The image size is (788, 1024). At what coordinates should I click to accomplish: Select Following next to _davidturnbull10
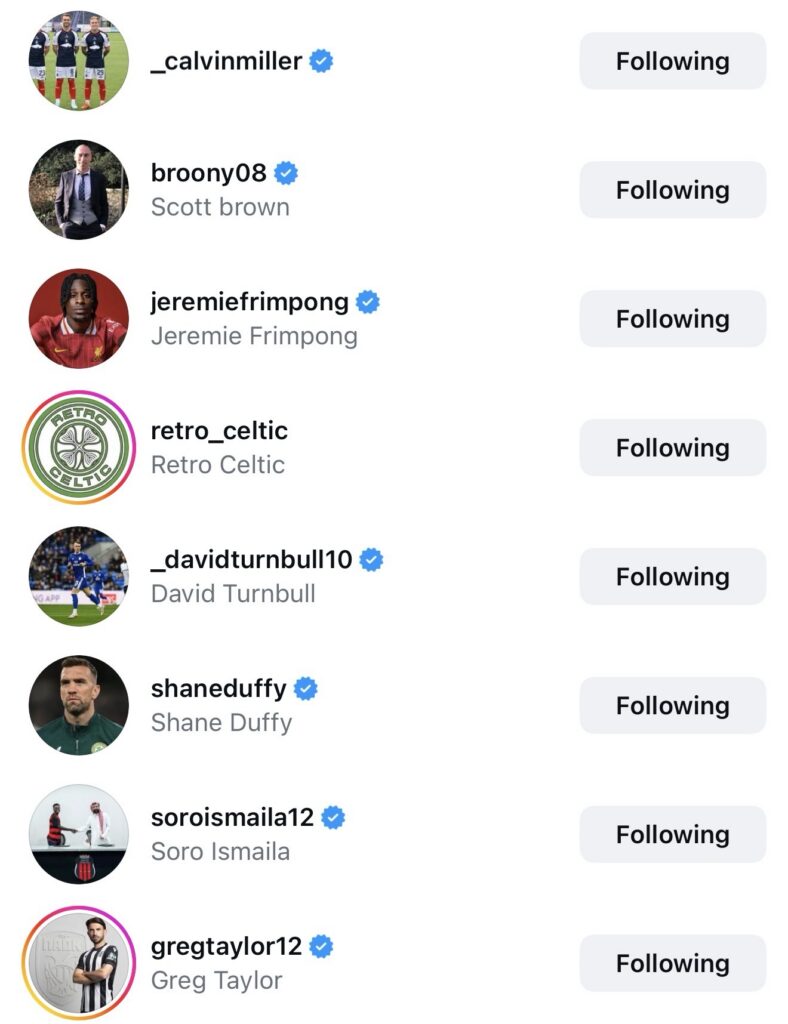[x=672, y=577]
